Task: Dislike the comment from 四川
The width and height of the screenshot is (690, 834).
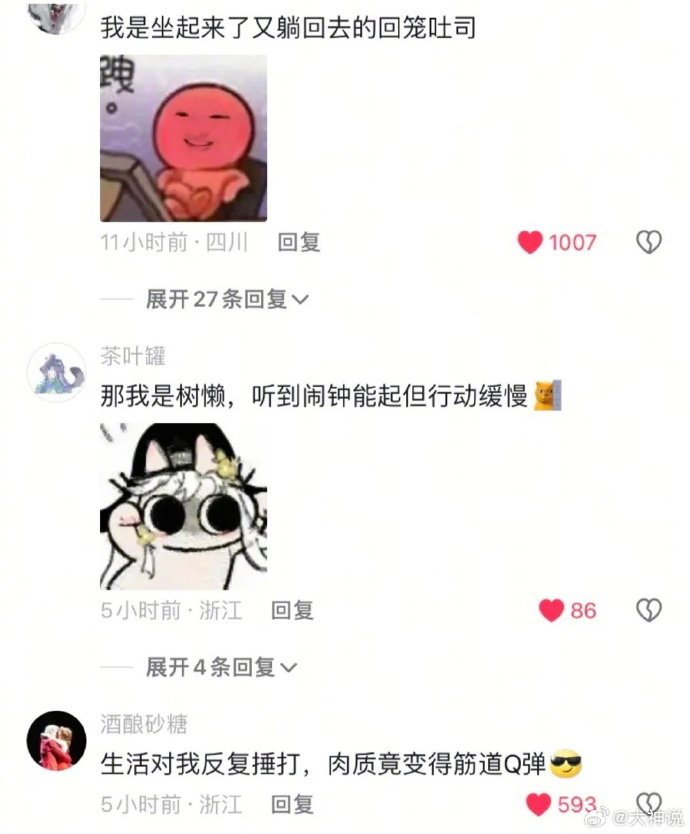Action: pyautogui.click(x=649, y=242)
